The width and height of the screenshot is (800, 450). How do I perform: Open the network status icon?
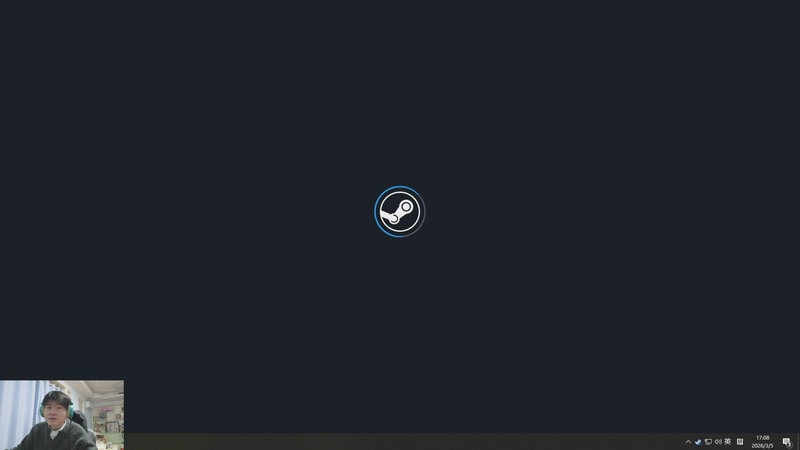(x=708, y=442)
